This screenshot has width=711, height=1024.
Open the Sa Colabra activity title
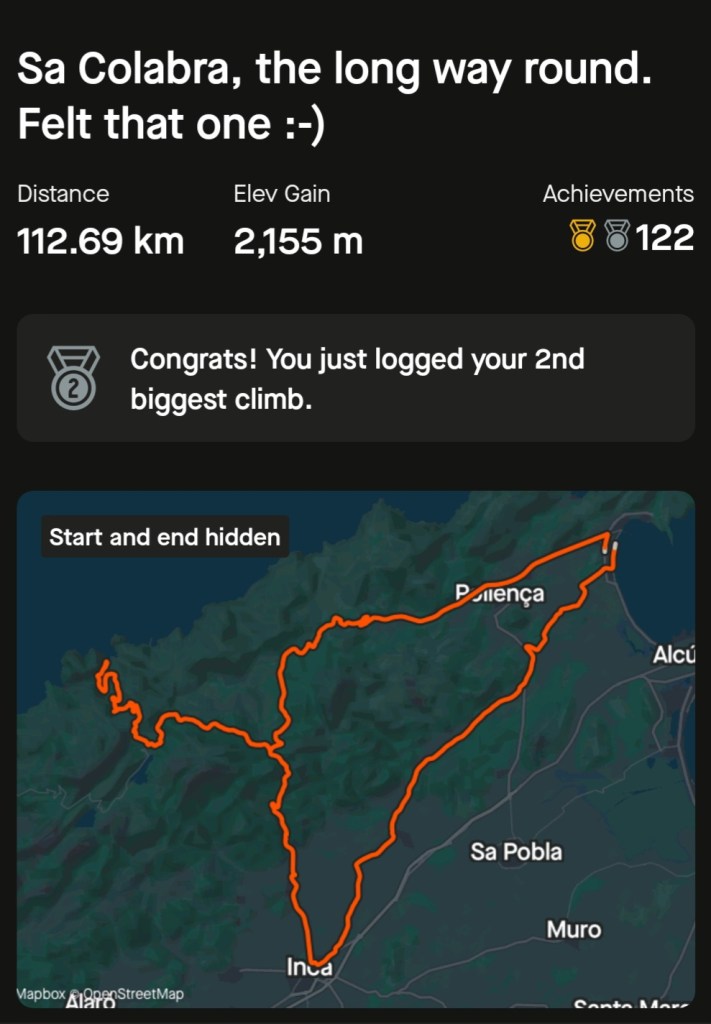tap(330, 96)
